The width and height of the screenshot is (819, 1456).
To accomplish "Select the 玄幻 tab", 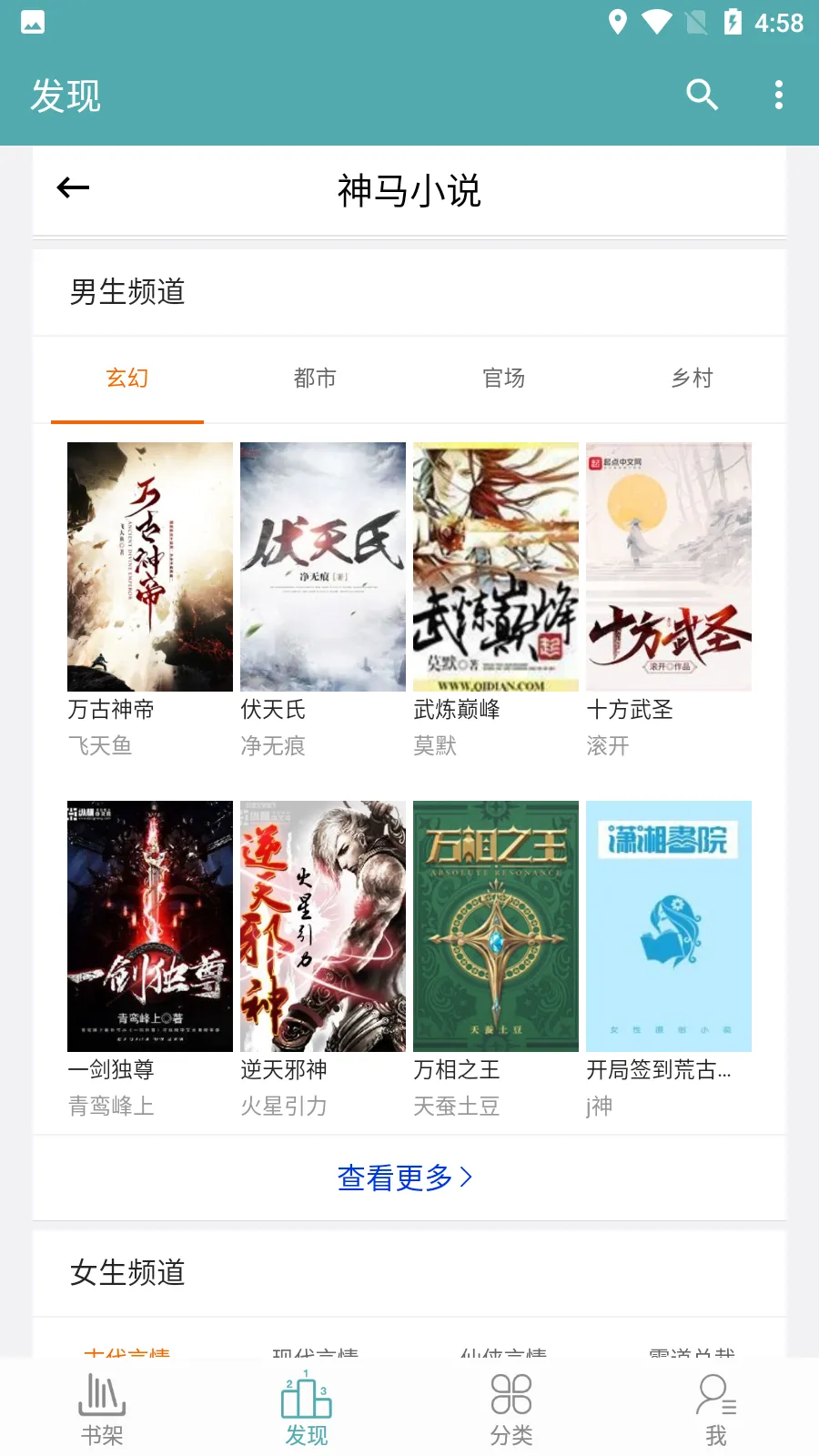I will pos(127,379).
